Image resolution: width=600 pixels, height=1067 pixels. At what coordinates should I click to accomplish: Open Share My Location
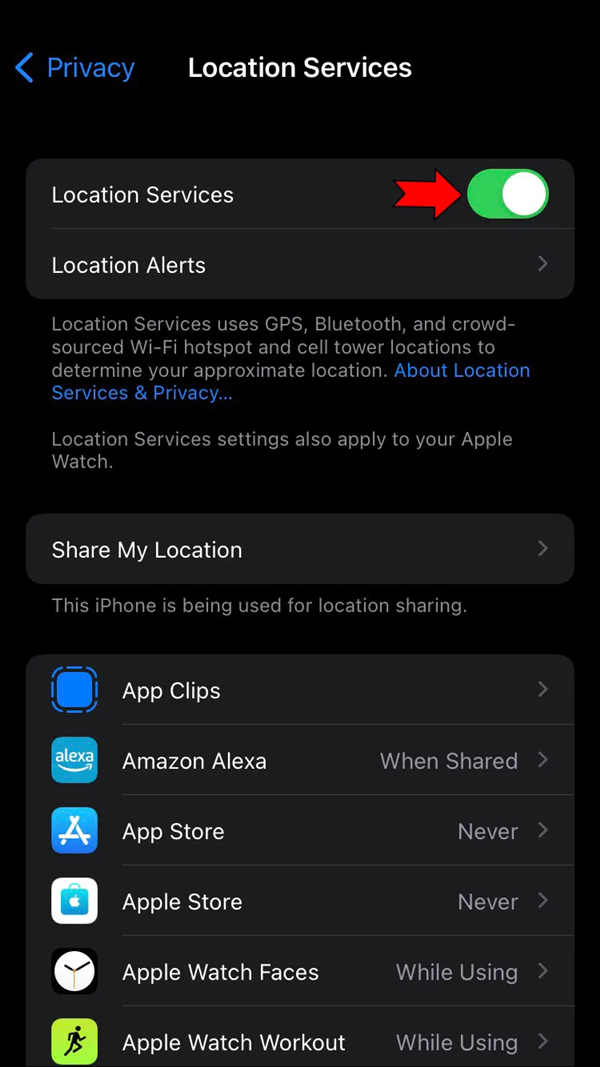click(x=300, y=549)
